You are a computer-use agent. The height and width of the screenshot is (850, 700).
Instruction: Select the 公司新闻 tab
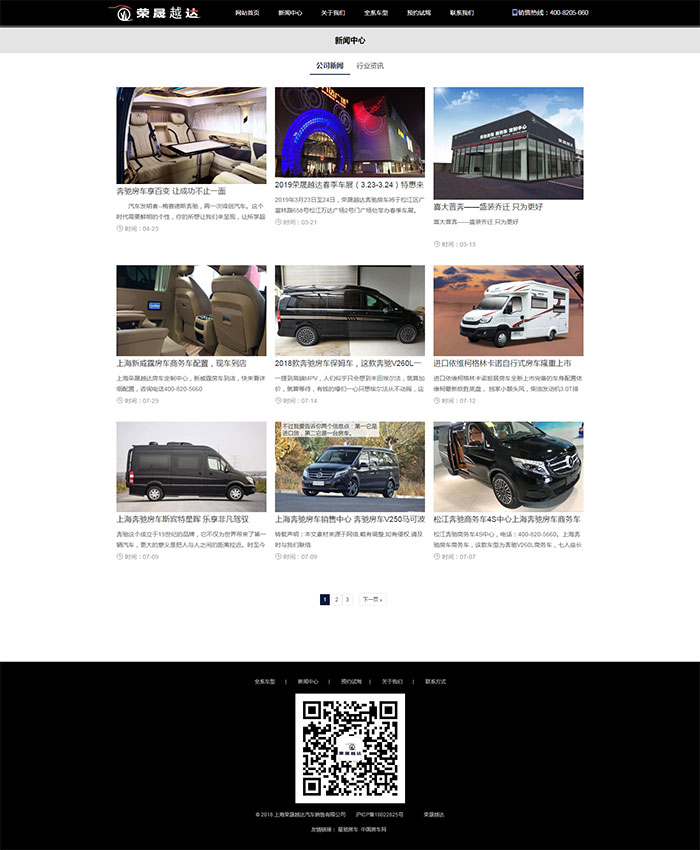pyautogui.click(x=329, y=66)
